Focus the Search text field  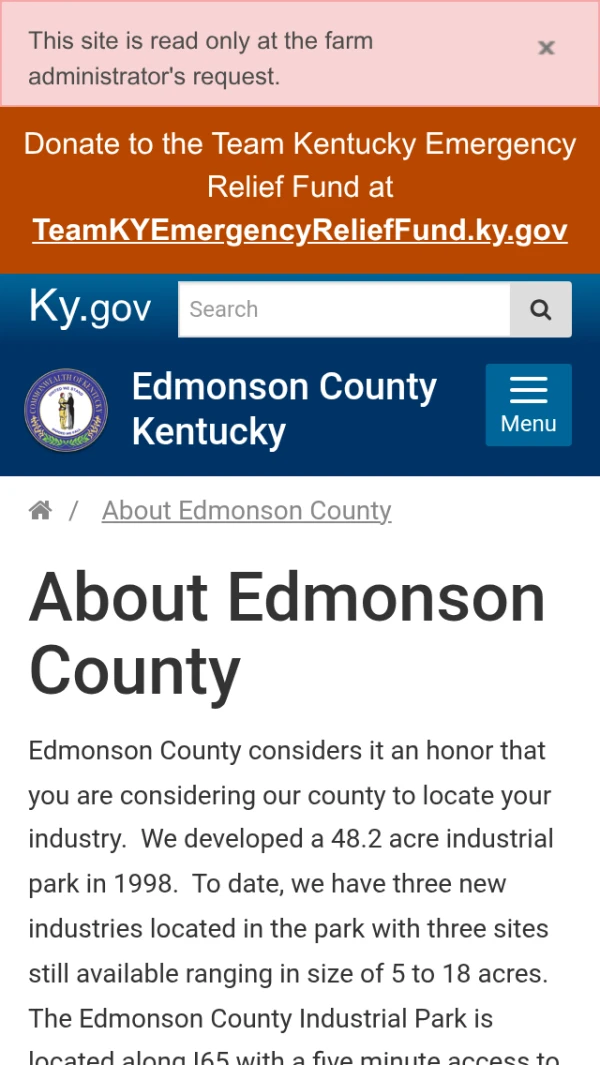344,310
